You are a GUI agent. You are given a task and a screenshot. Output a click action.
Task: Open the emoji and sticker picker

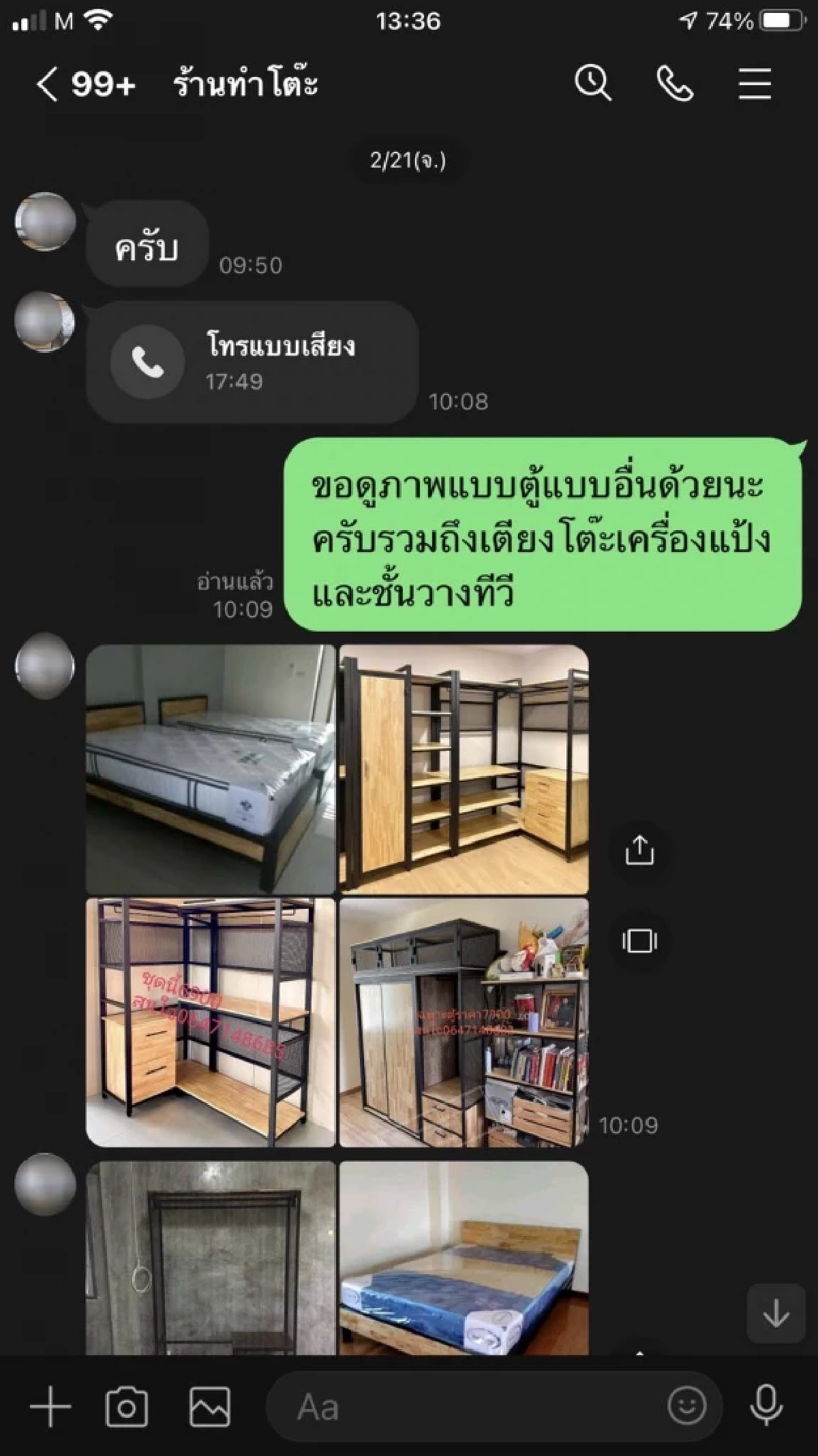tap(686, 1406)
